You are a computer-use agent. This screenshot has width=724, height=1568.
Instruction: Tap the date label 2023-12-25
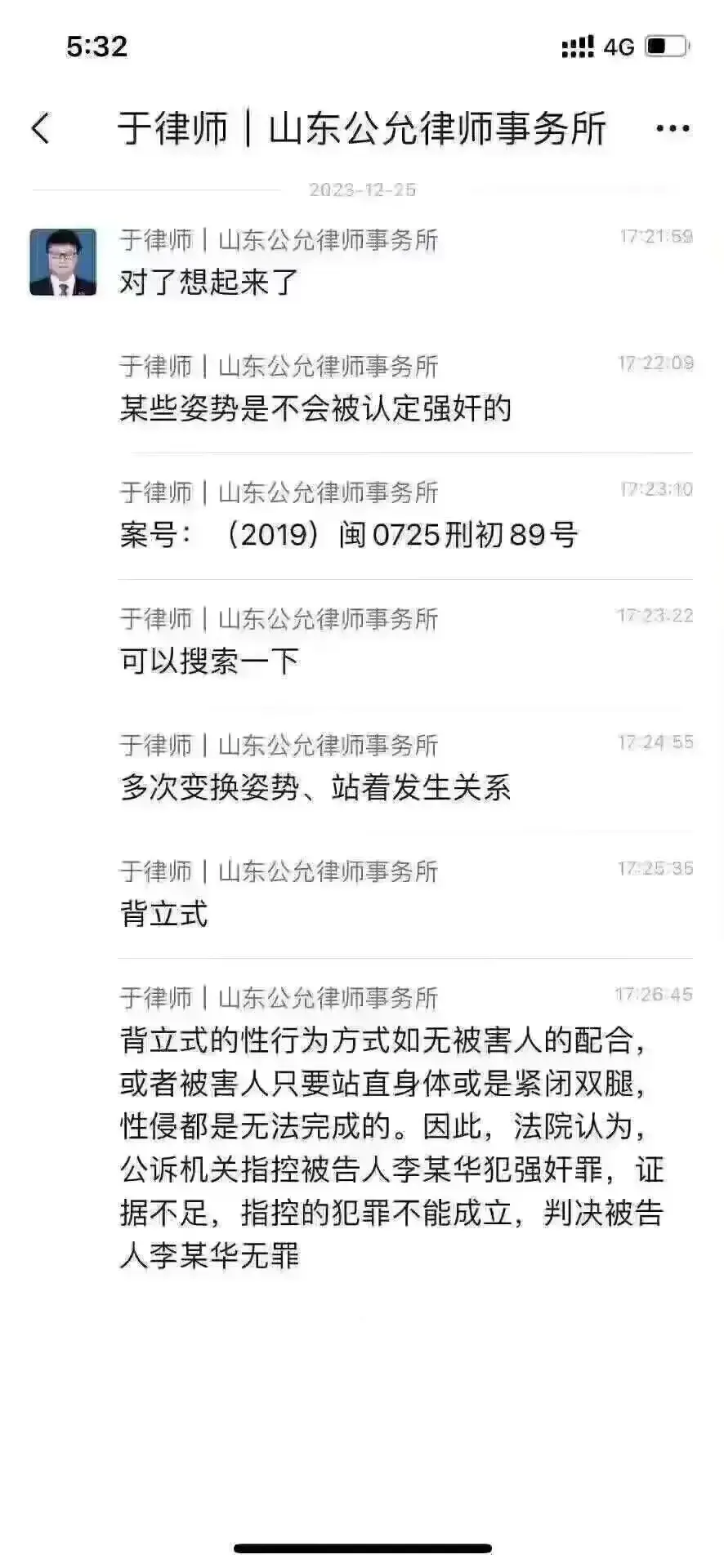point(362,190)
